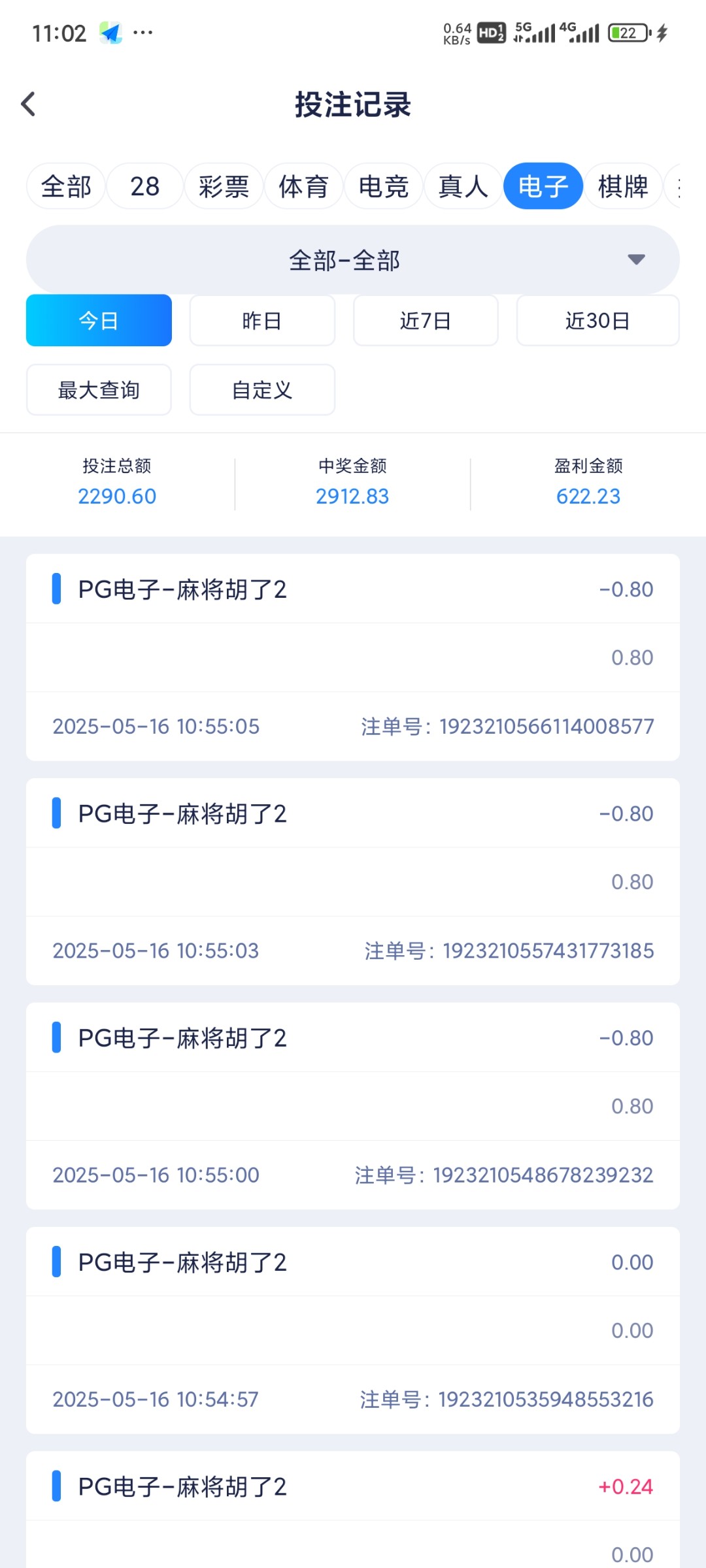Switch to the 棋牌 tab

tap(622, 187)
